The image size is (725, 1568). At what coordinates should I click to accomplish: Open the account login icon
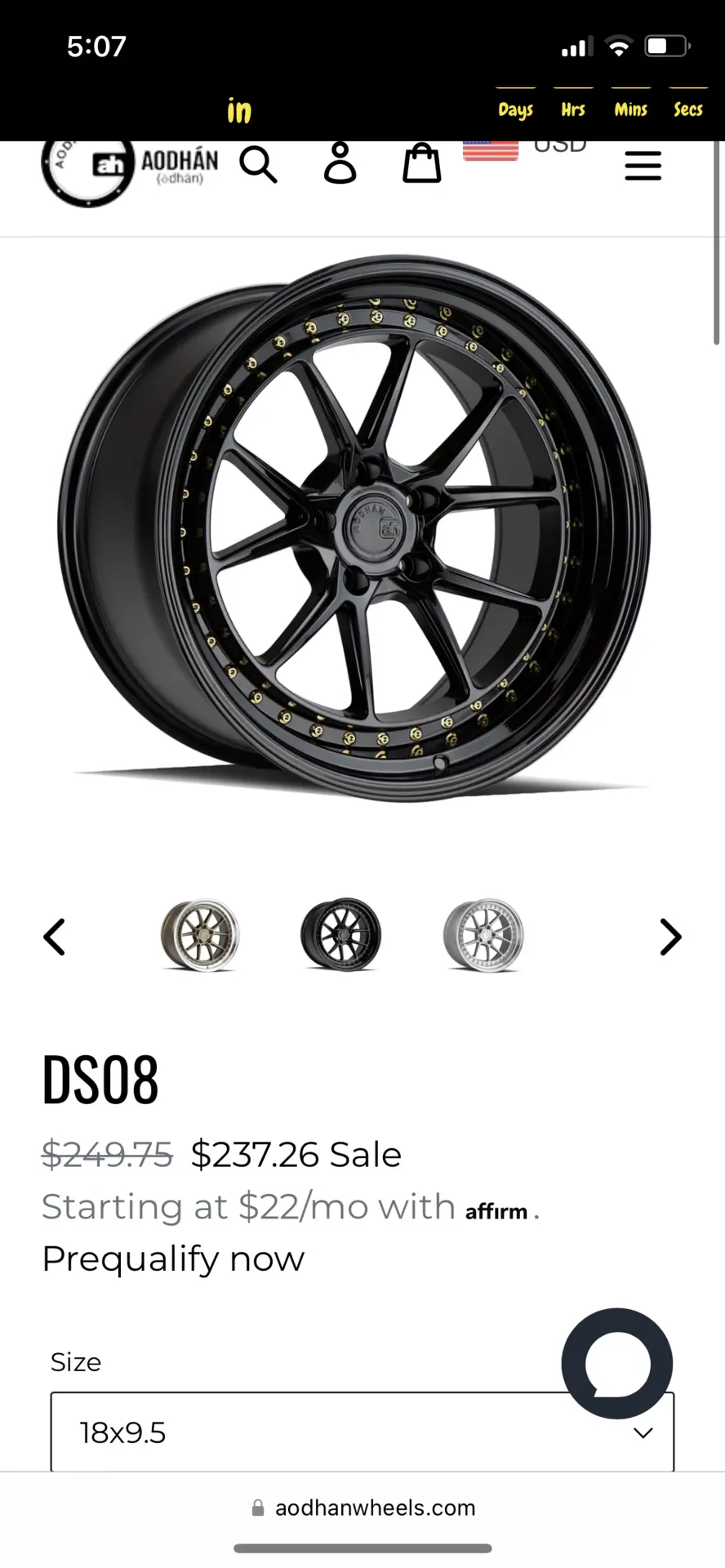click(x=340, y=163)
